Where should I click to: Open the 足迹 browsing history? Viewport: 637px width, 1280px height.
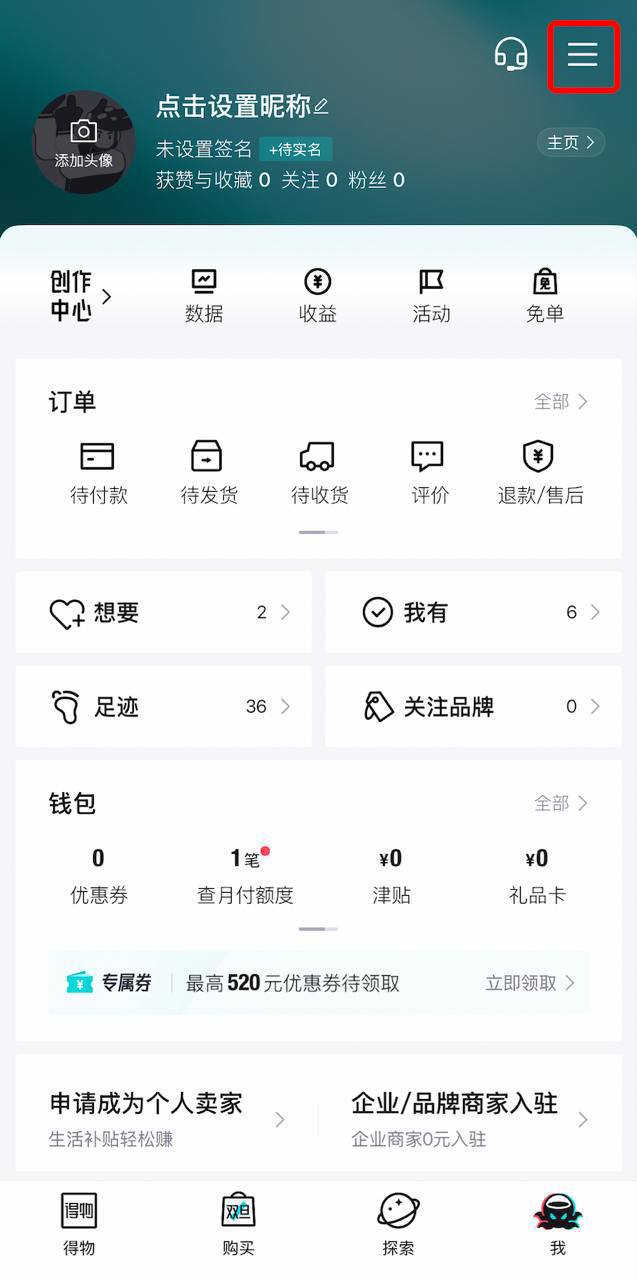click(164, 707)
